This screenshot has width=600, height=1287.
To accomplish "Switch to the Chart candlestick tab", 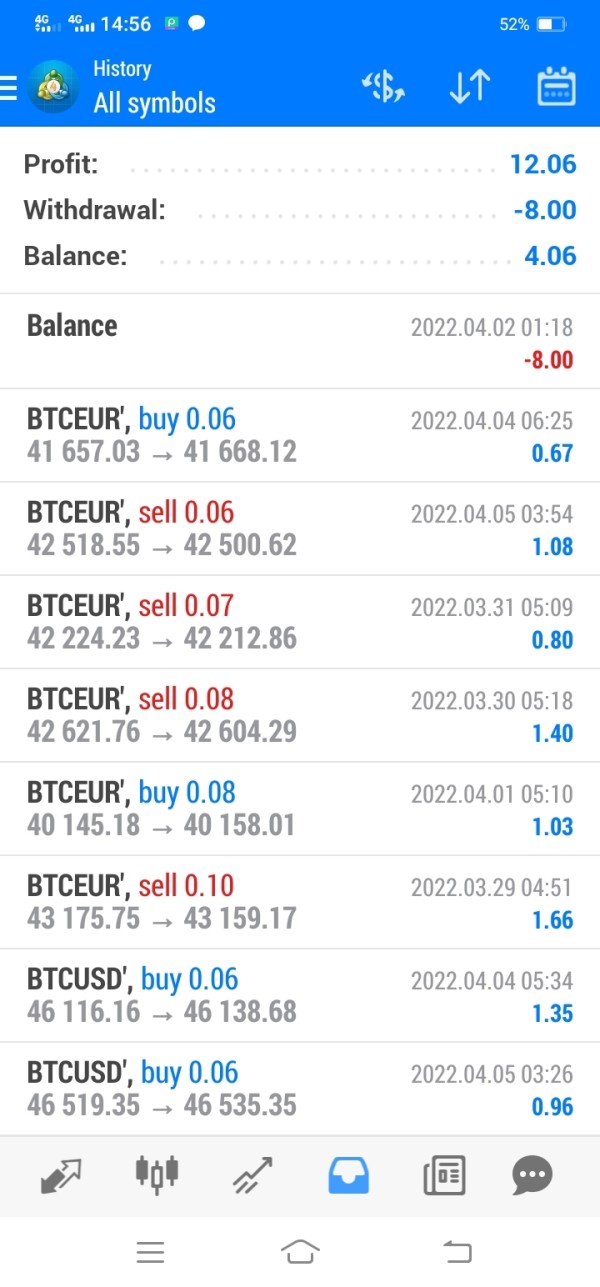I will [157, 1175].
